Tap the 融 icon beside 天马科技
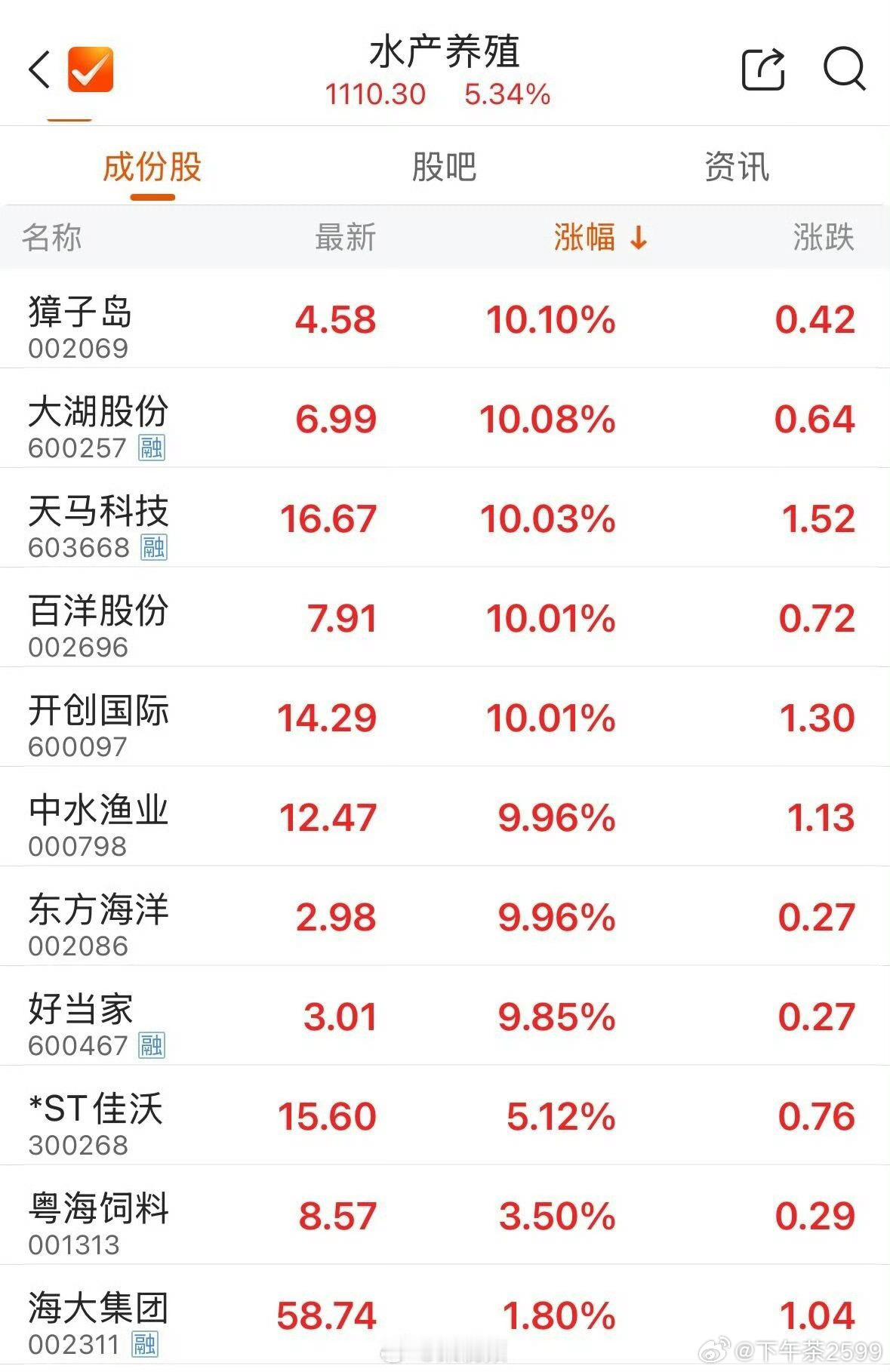Viewport: 890px width, 1372px height. pos(155,546)
